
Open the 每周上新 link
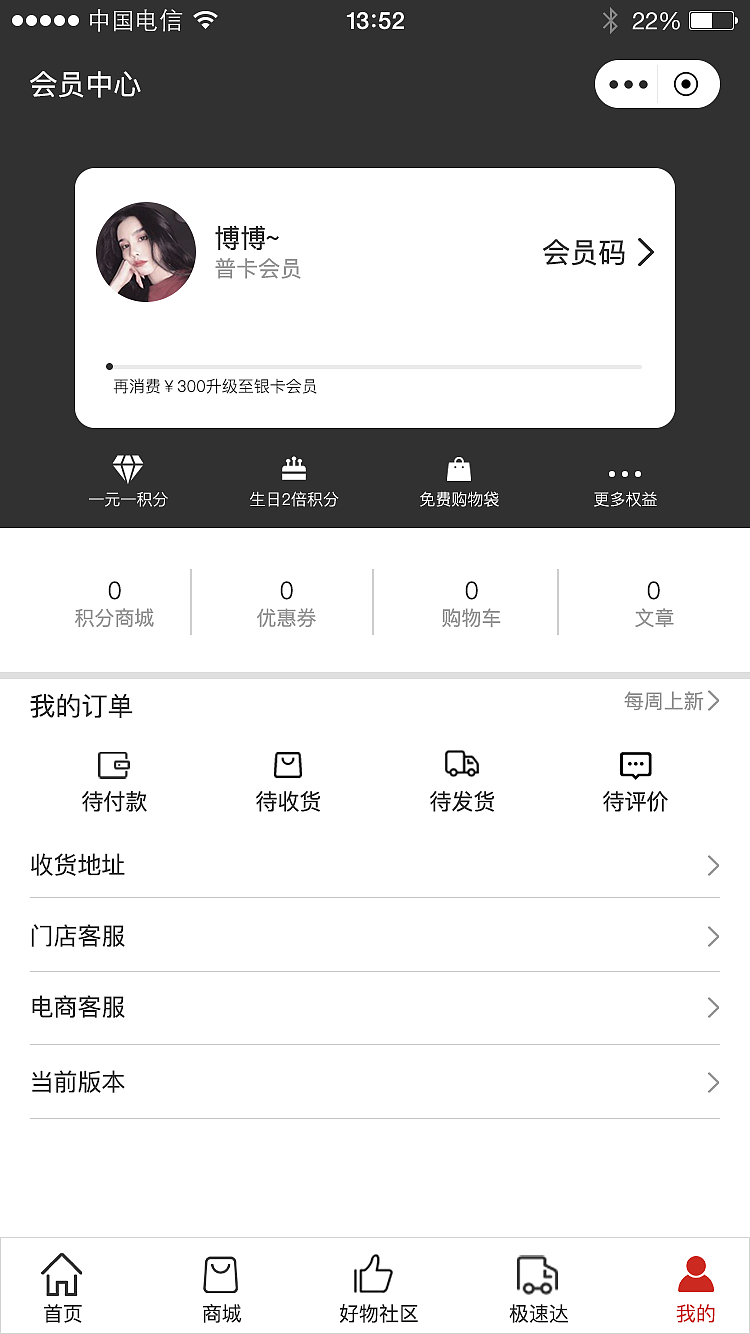click(x=668, y=701)
